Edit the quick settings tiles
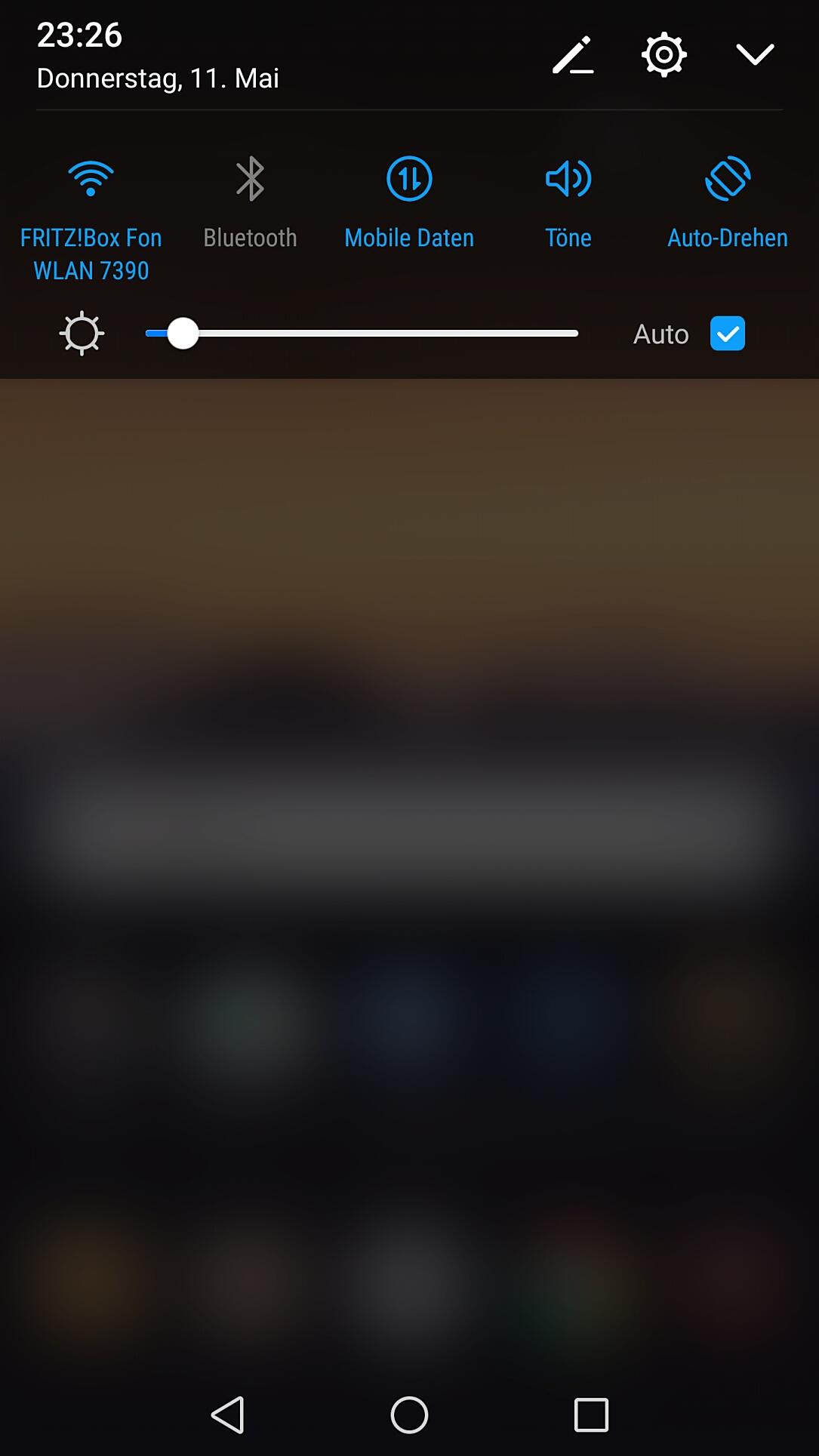This screenshot has height=1456, width=819. [573, 55]
